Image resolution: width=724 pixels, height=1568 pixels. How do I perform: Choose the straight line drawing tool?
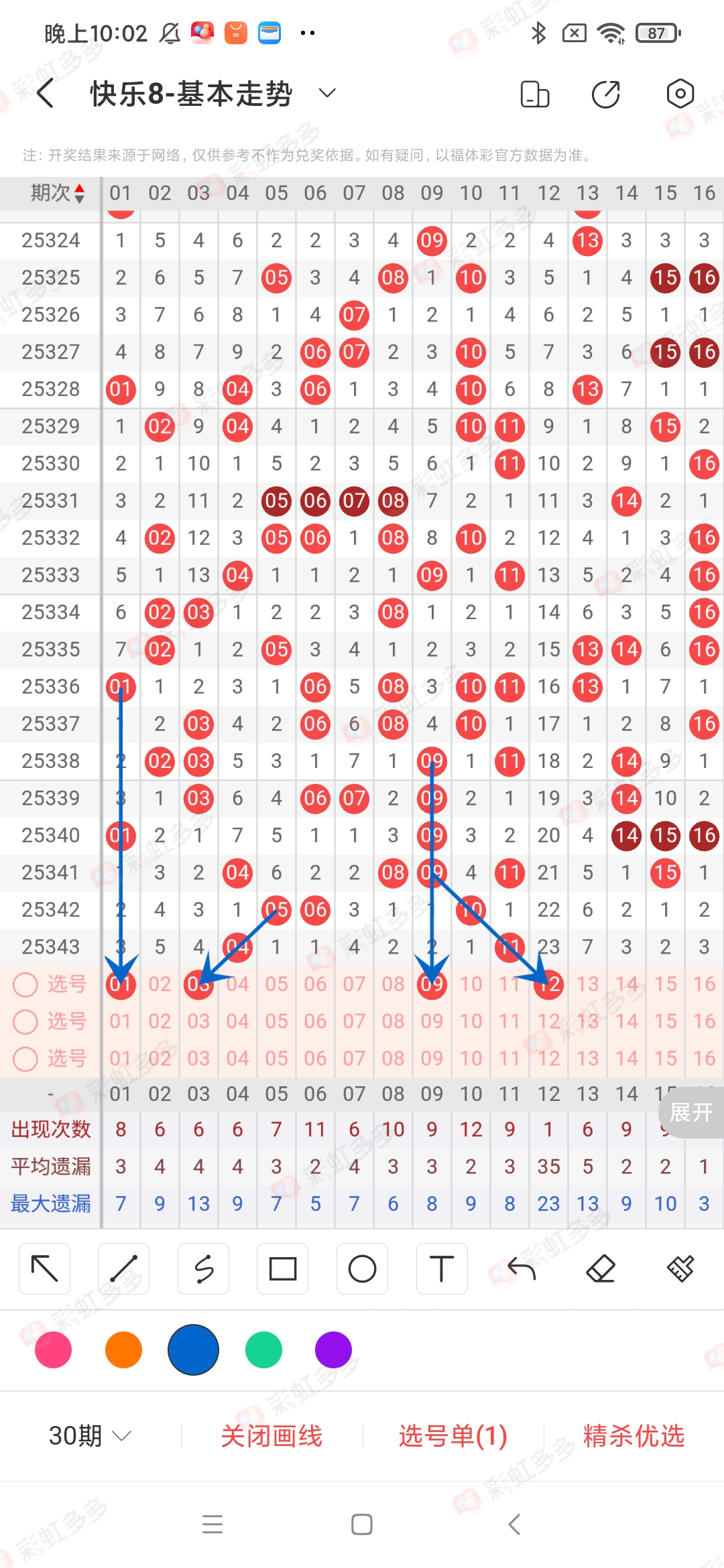pos(123,1268)
